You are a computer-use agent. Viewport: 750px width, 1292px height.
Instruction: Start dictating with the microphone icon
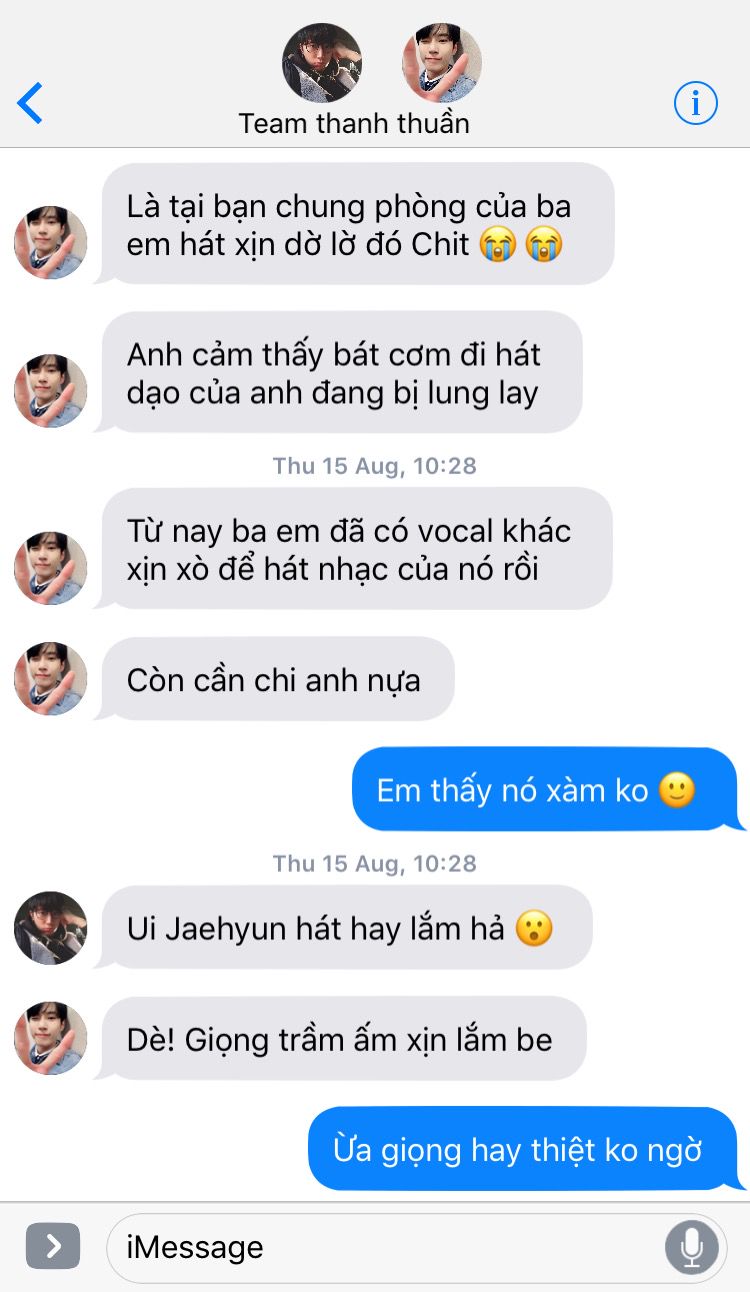click(x=691, y=1247)
